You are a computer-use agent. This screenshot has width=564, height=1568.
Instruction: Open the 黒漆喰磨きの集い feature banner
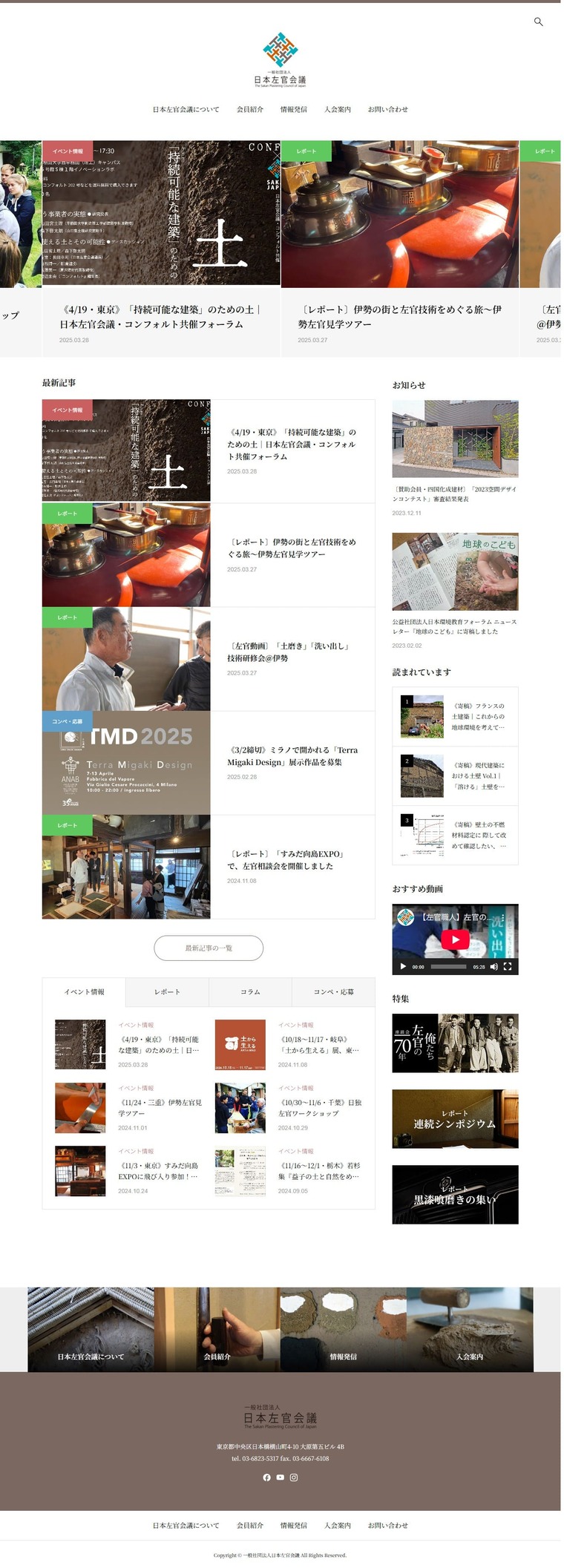[455, 1194]
